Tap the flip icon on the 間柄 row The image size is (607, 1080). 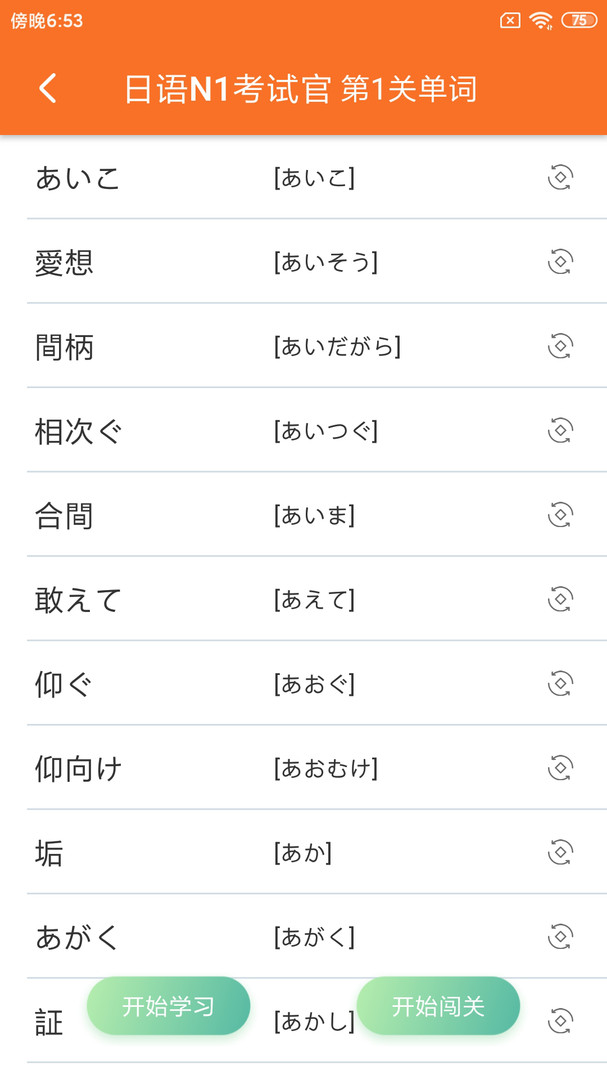(x=560, y=346)
